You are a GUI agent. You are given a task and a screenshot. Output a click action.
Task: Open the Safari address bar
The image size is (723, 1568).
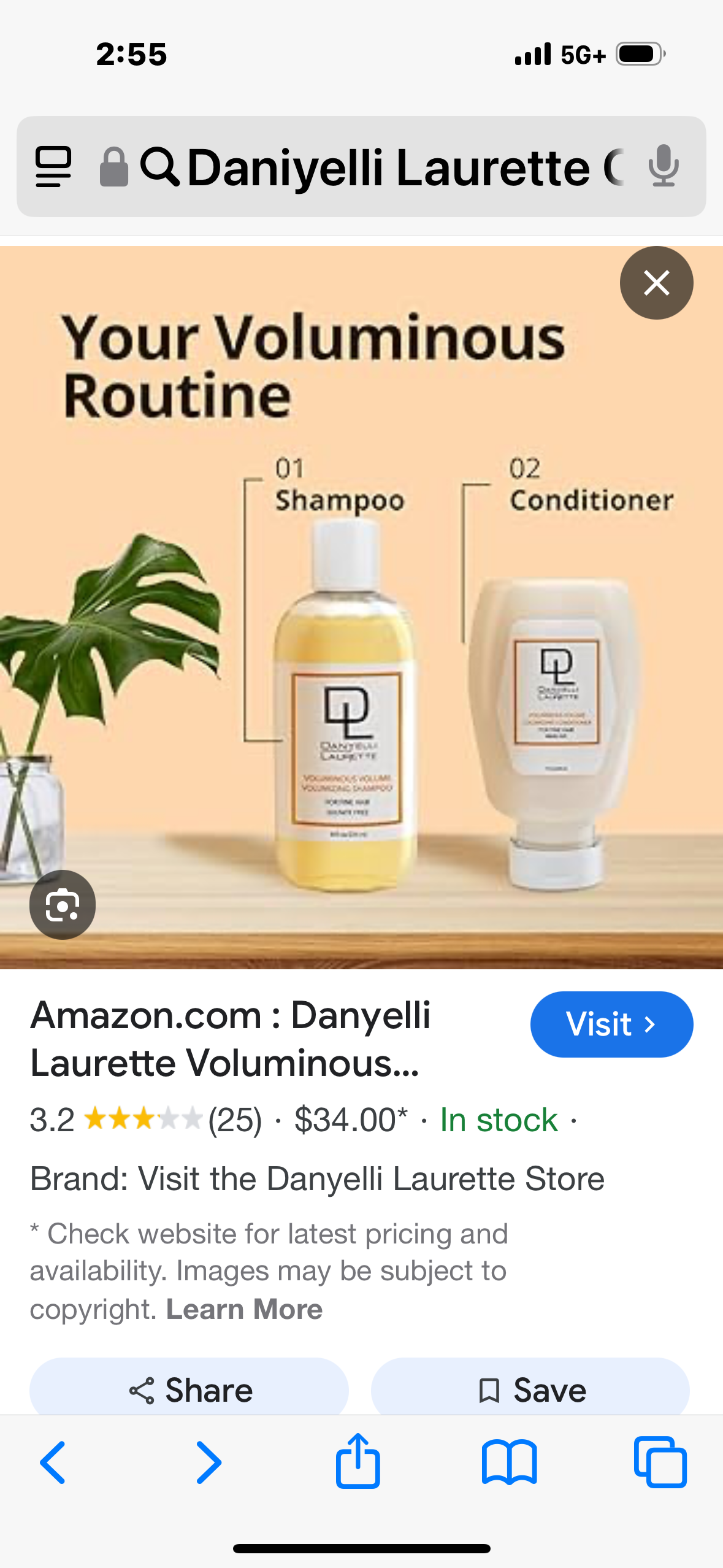(x=386, y=167)
